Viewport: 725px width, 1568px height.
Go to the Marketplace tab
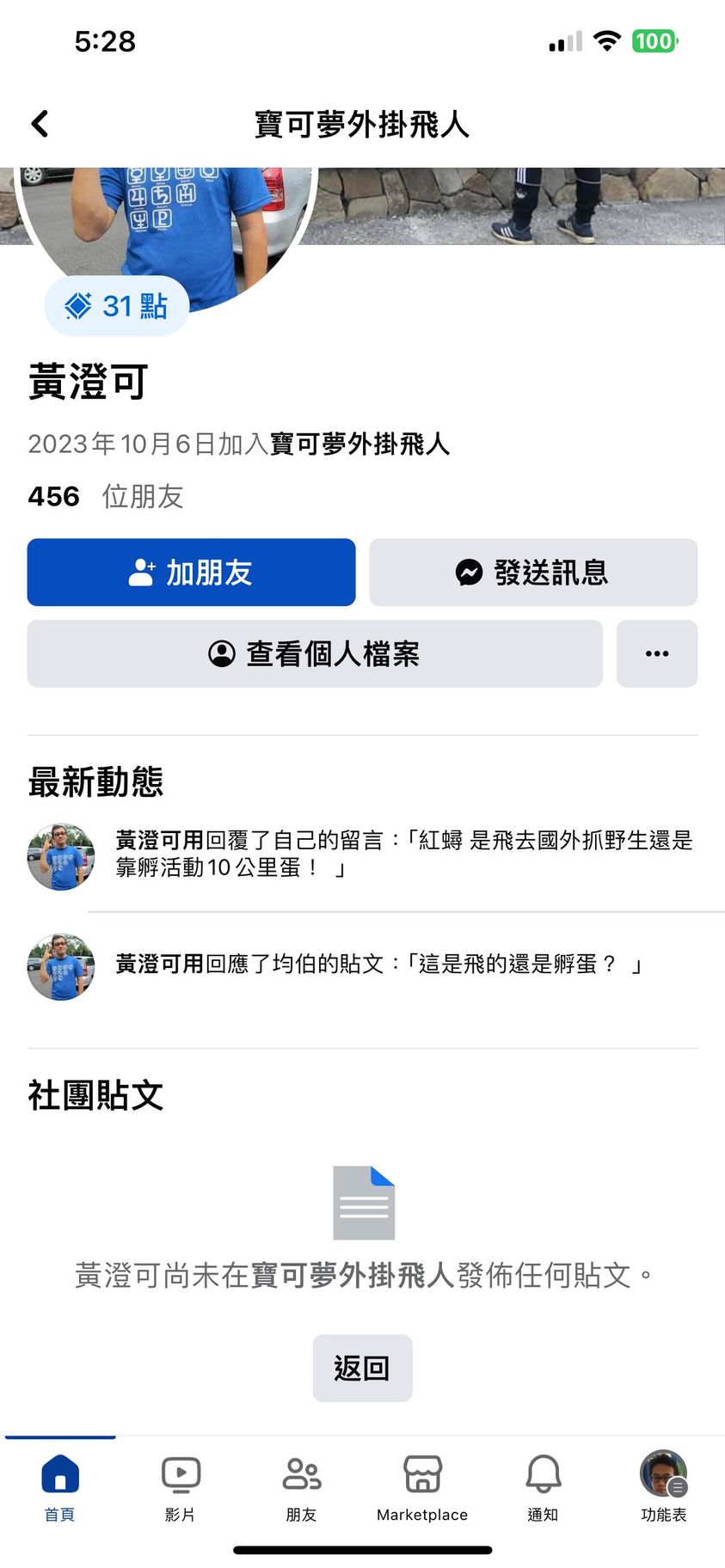click(422, 1486)
